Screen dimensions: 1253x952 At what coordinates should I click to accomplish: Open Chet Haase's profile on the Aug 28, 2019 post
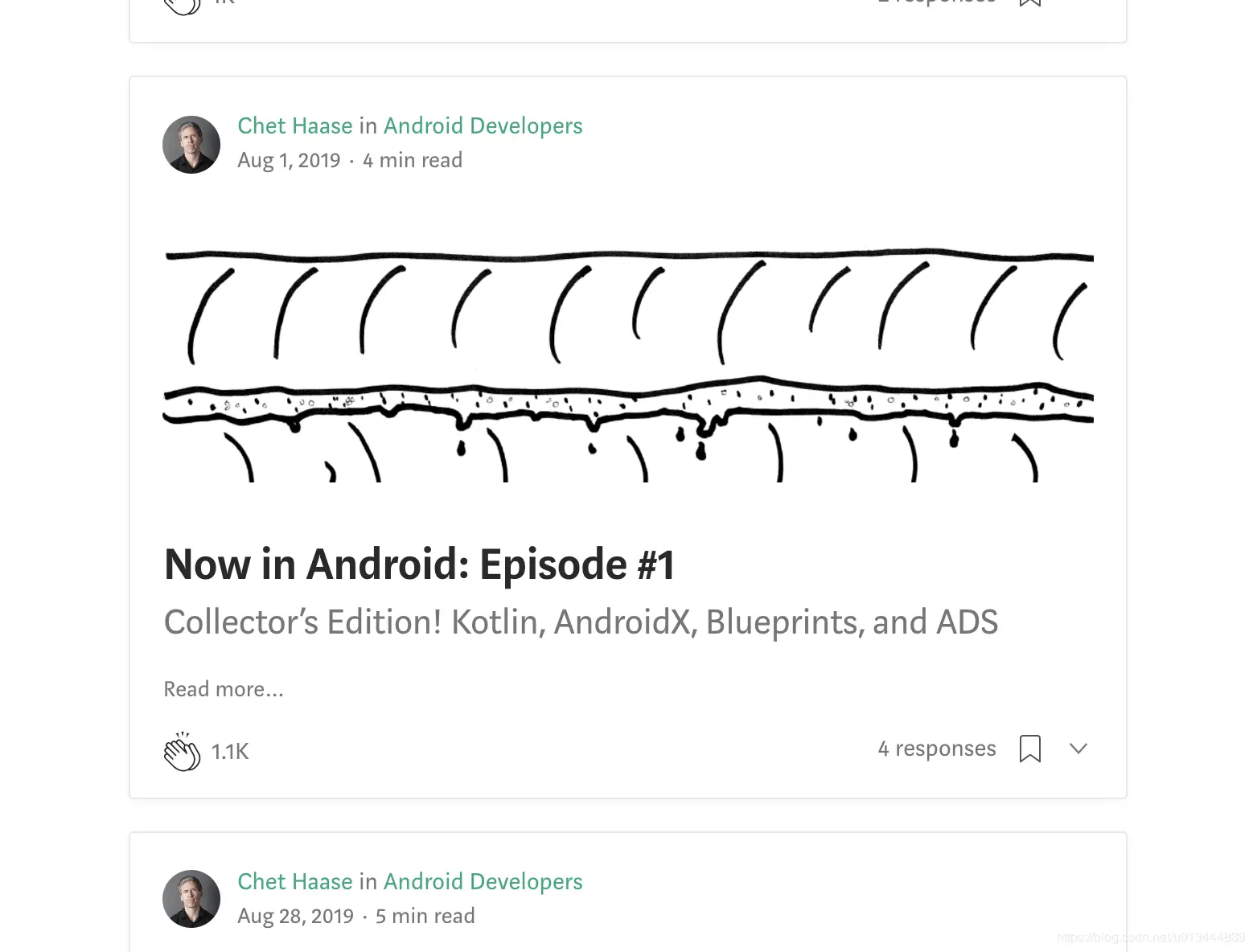click(294, 882)
